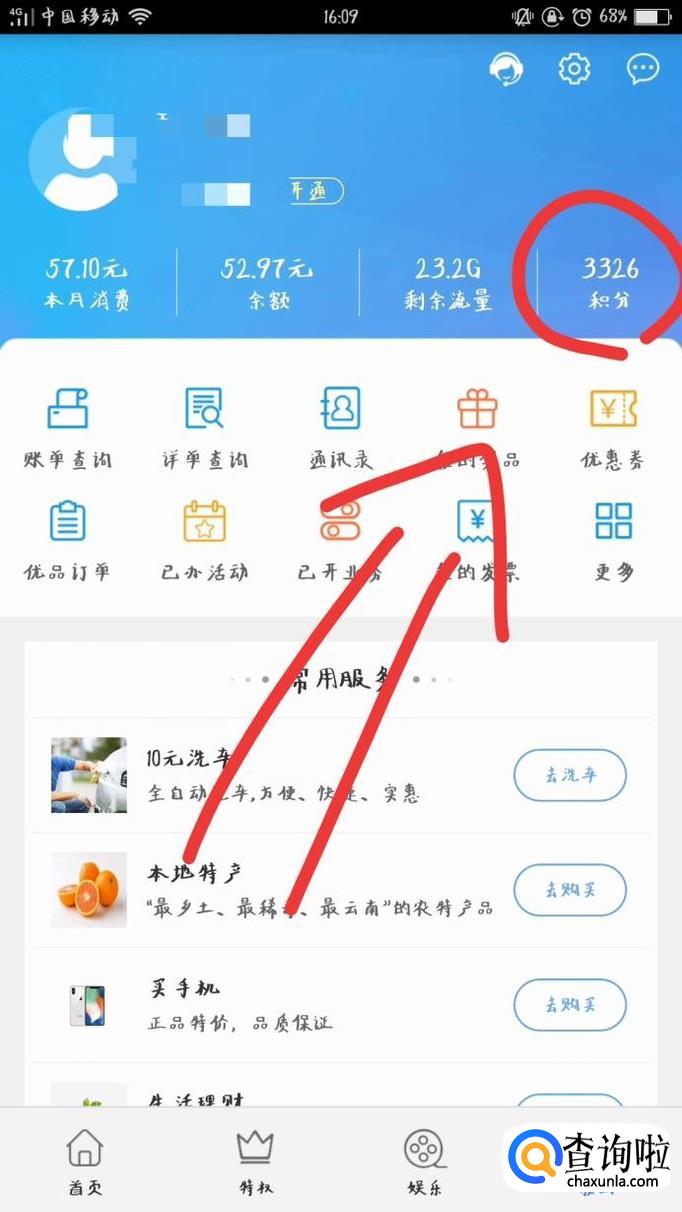This screenshot has height=1212, width=682.
Task: View 积分 points balance
Action: [x=609, y=281]
